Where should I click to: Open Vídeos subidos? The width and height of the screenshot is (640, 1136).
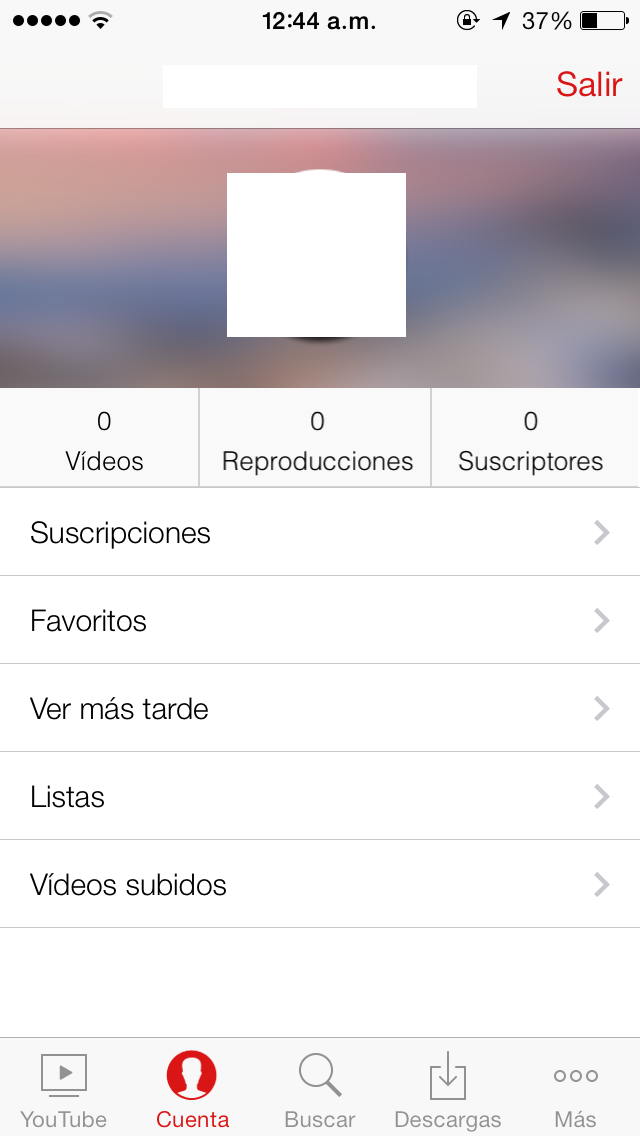pyautogui.click(x=320, y=885)
